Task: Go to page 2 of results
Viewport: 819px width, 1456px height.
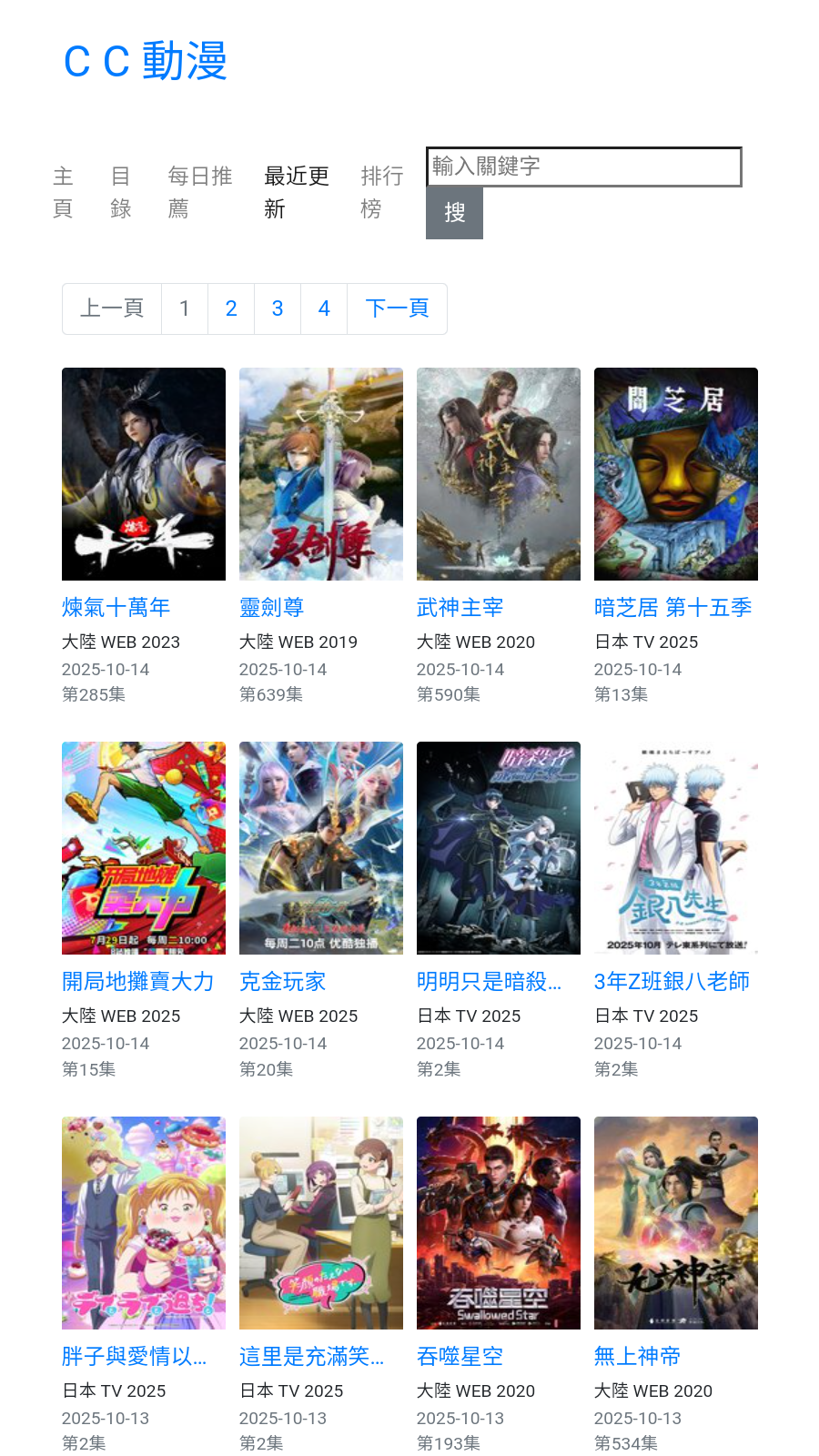Action: (x=231, y=308)
